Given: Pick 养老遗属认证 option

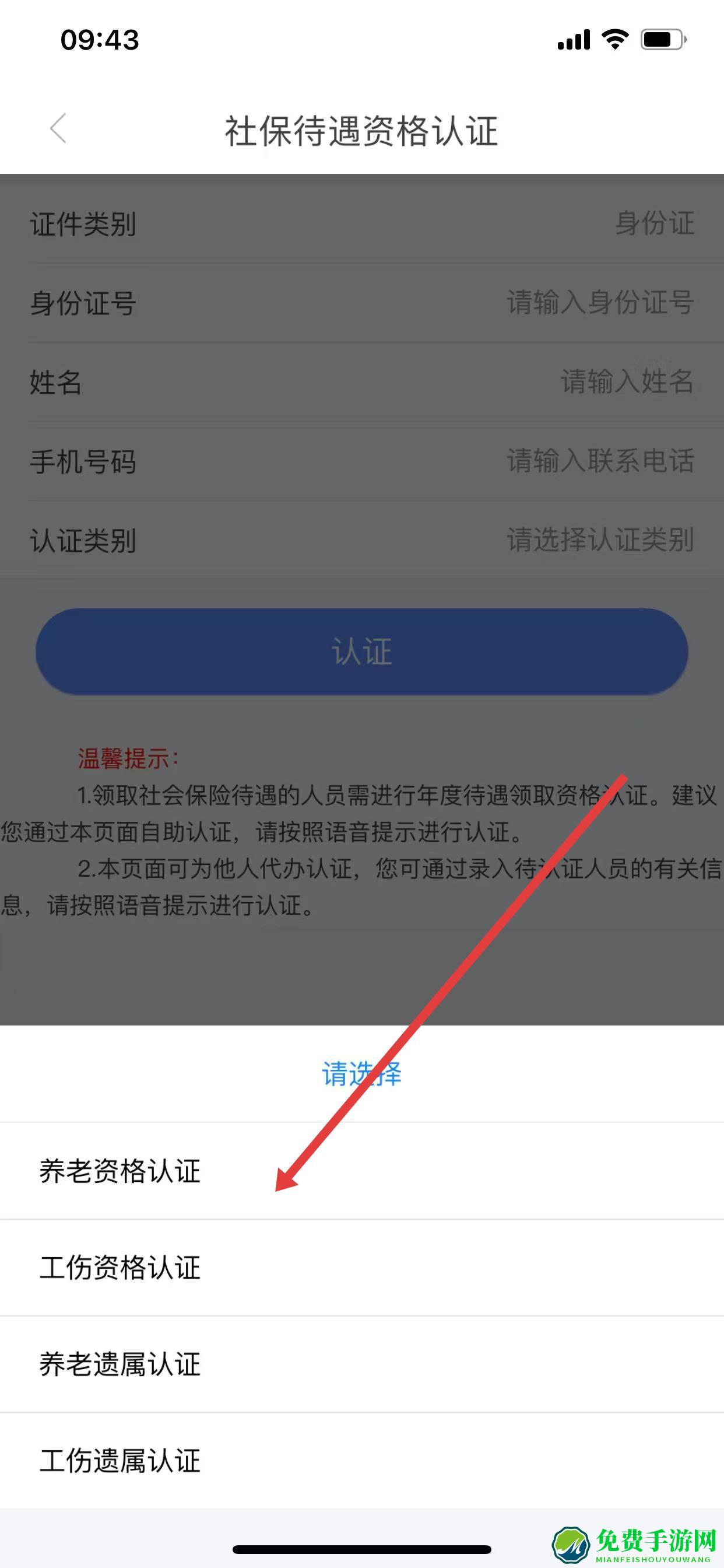Looking at the screenshot, I should pyautogui.click(x=120, y=1364).
